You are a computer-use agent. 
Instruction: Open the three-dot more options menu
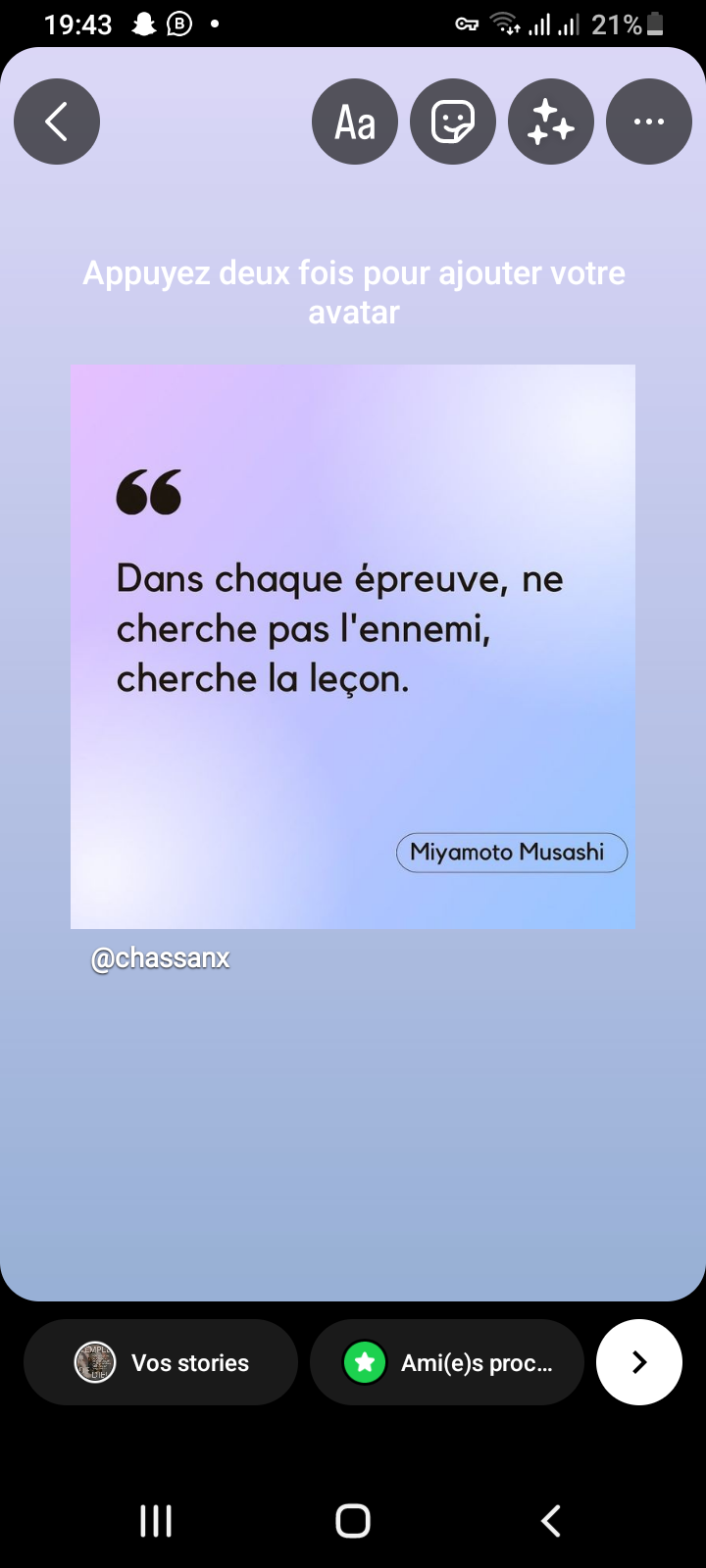[649, 122]
